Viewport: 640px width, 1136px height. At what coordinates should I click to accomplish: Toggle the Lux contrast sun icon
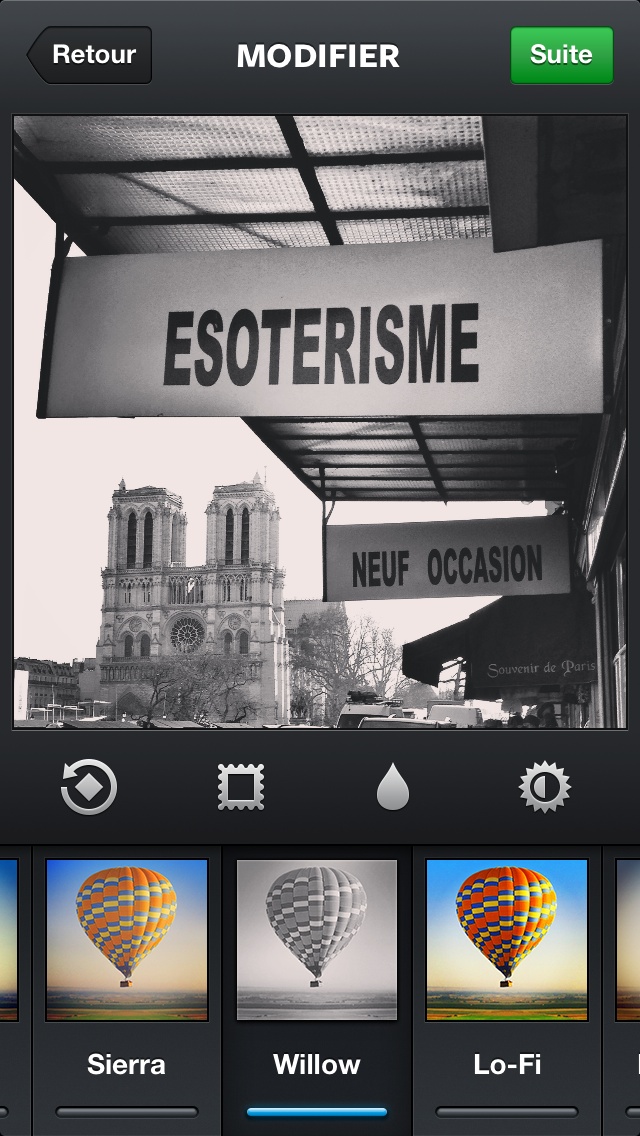[x=544, y=787]
